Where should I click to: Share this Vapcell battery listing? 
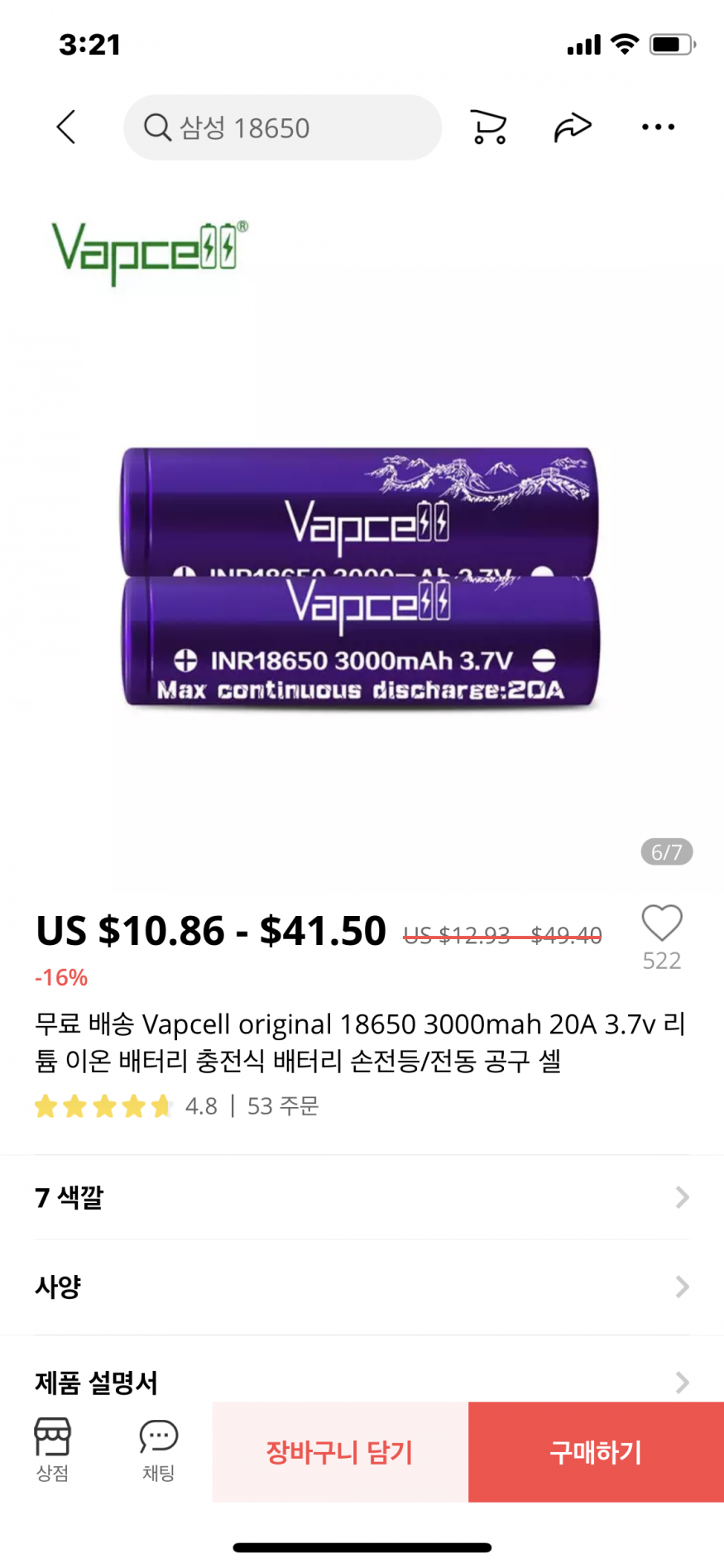pyautogui.click(x=573, y=127)
